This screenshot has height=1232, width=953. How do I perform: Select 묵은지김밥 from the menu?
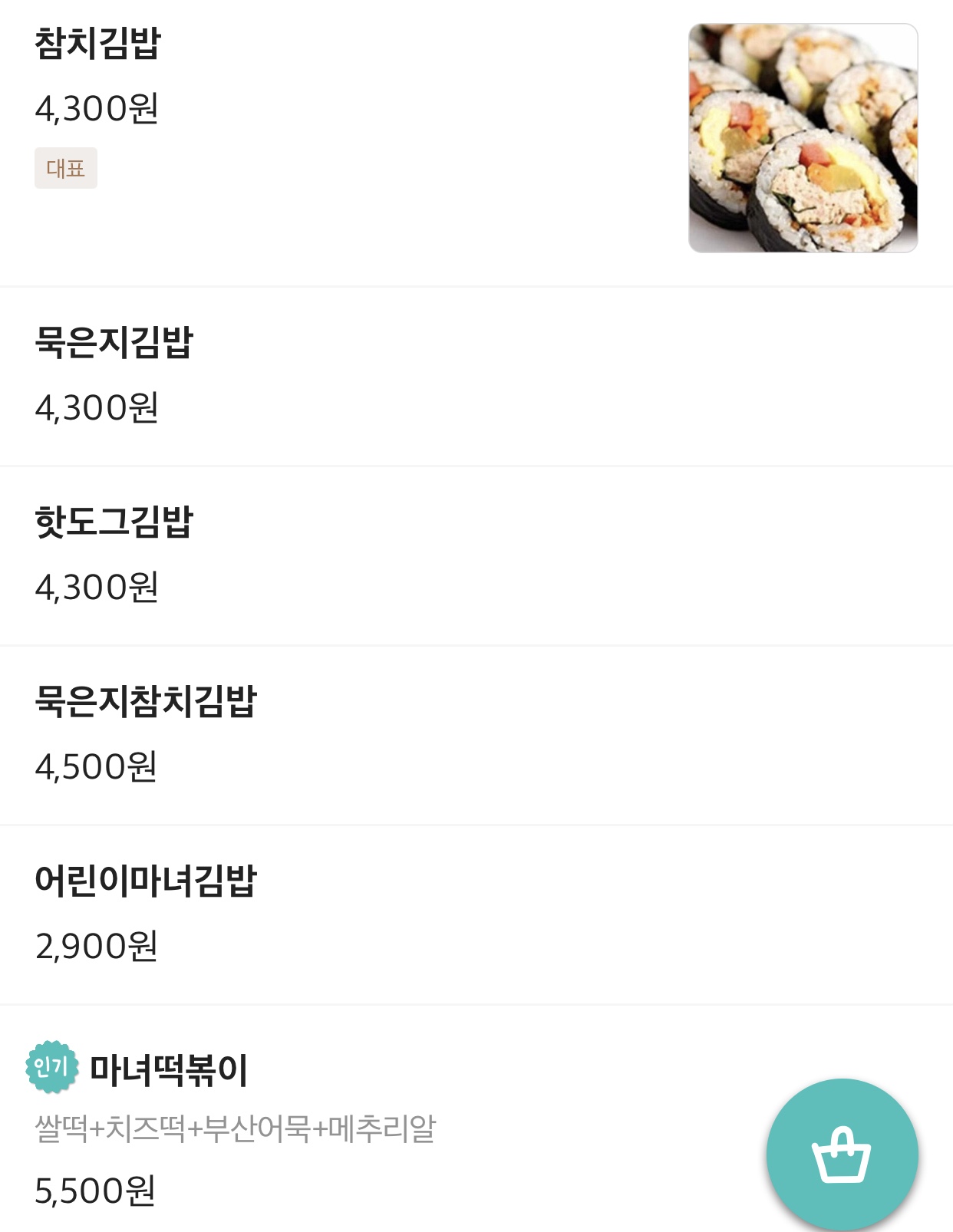[114, 342]
